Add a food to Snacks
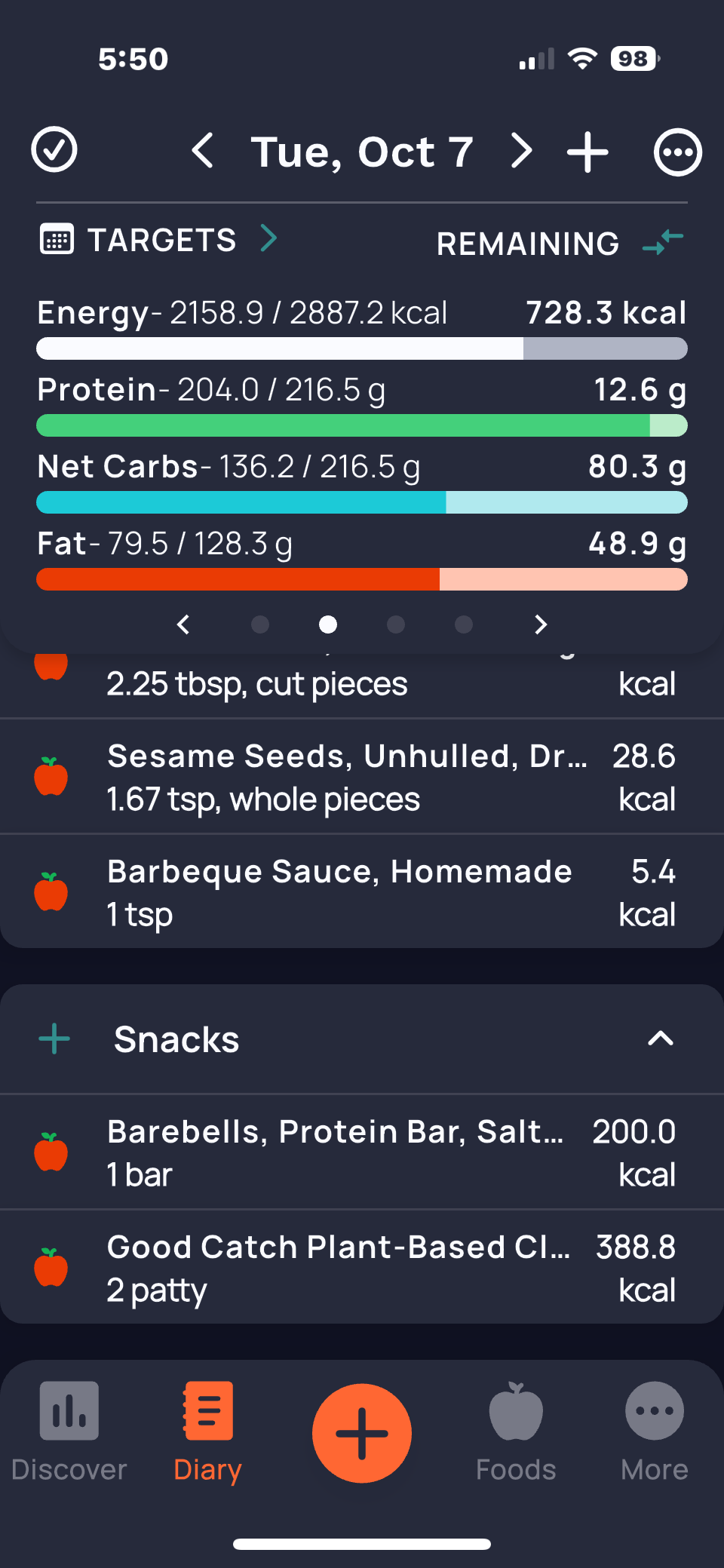Image resolution: width=724 pixels, height=1568 pixels. point(54,1039)
